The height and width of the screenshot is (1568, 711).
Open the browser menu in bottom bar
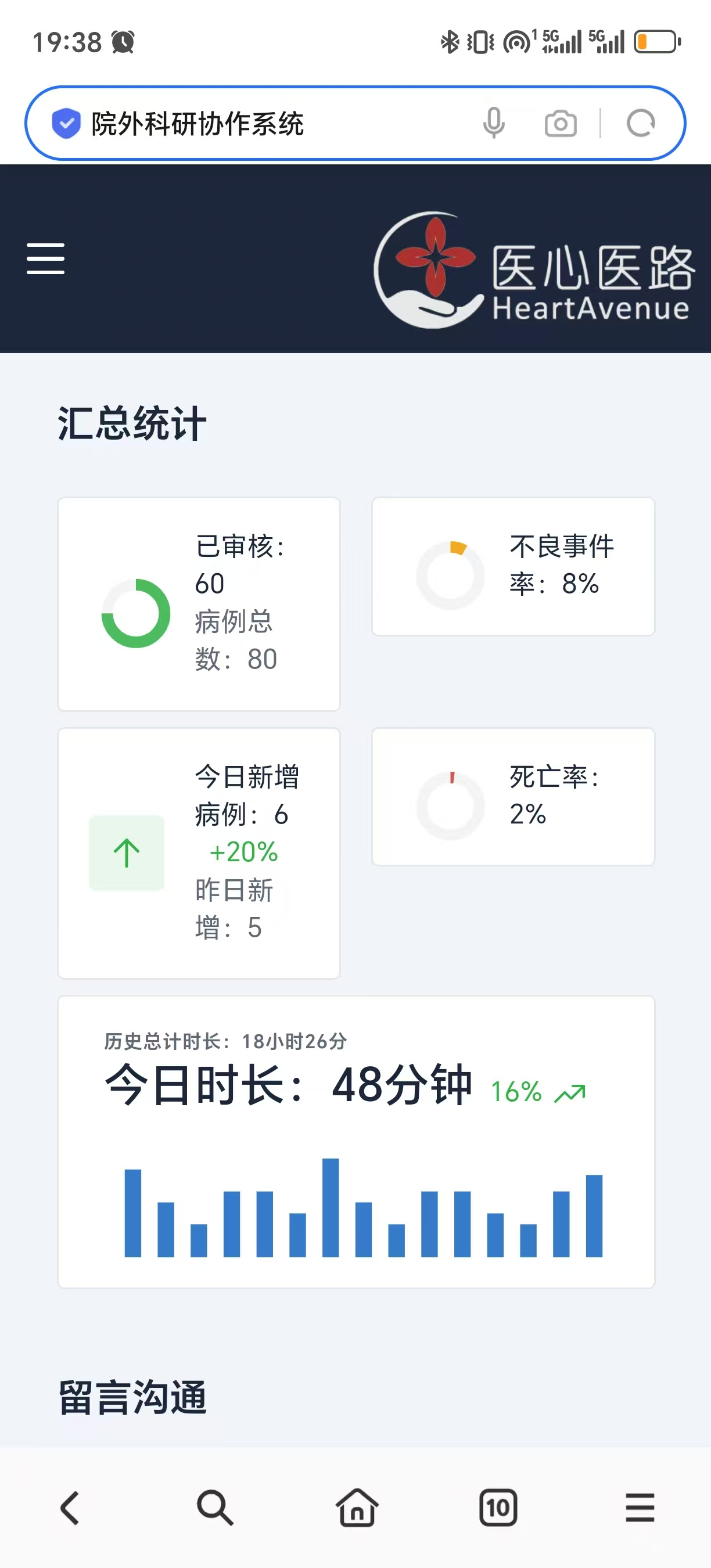(x=640, y=1507)
